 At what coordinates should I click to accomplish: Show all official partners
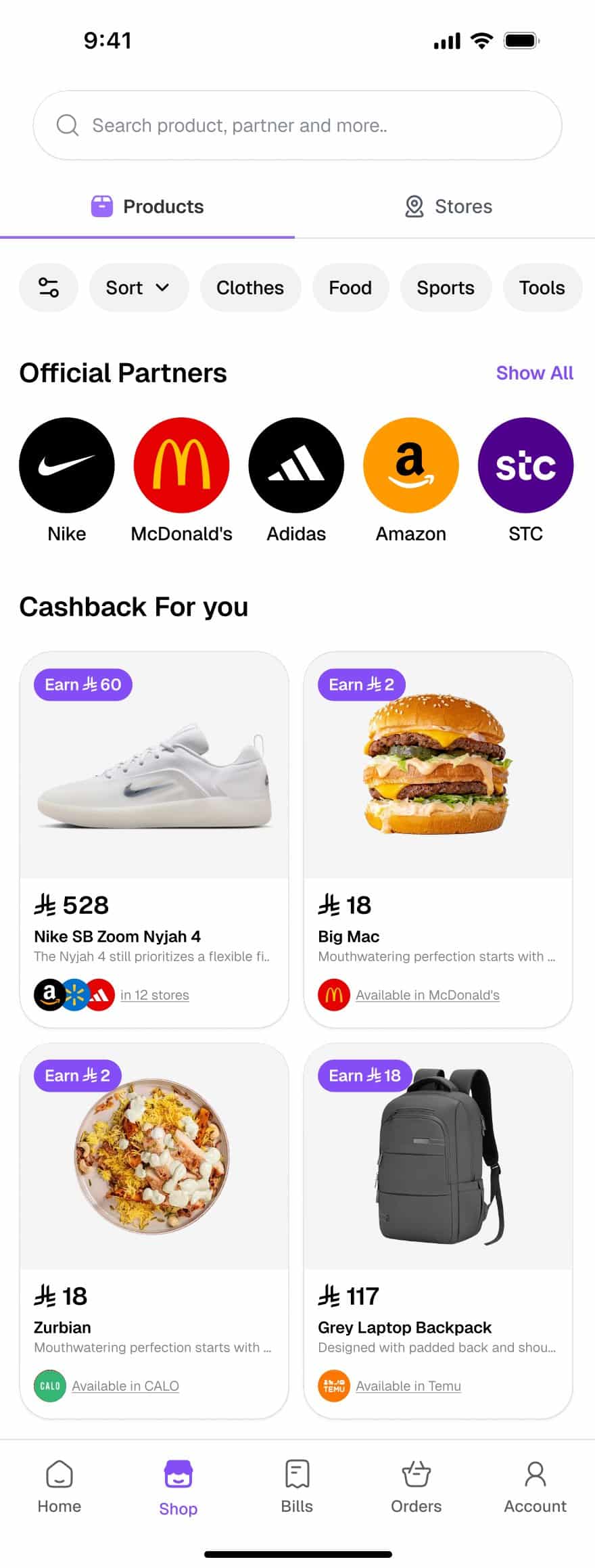(x=534, y=373)
